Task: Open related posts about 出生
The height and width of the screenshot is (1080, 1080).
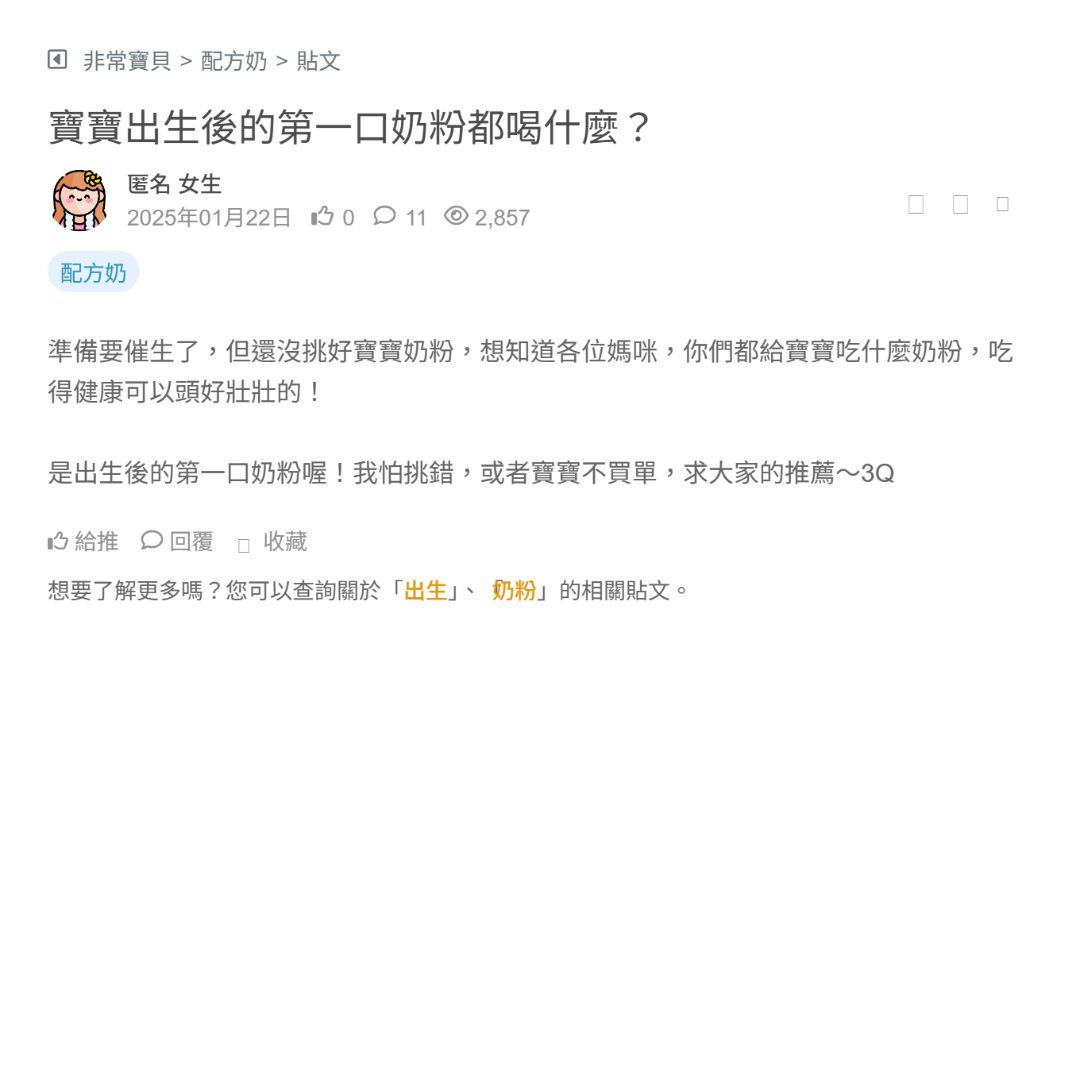Action: coord(426,591)
